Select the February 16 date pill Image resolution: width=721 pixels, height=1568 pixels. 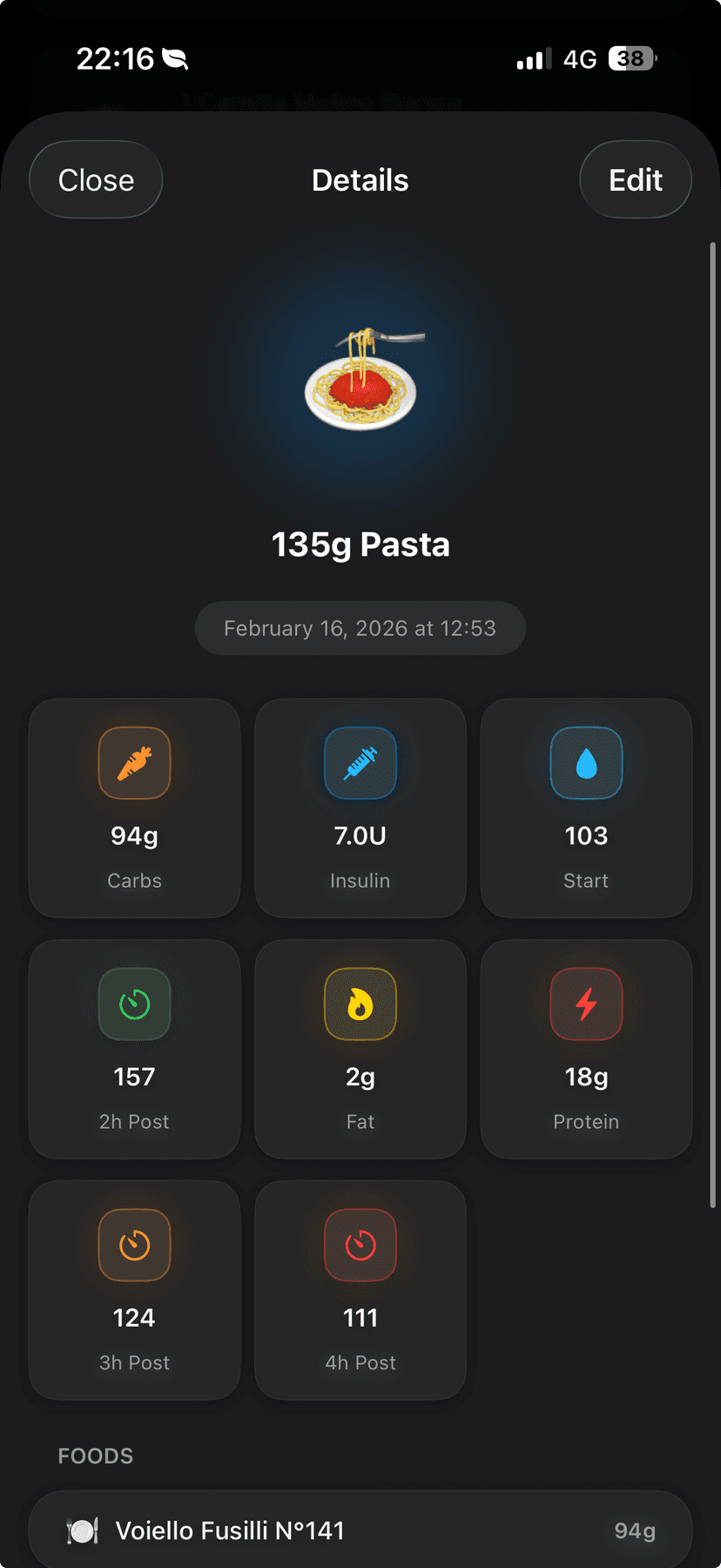coord(360,628)
